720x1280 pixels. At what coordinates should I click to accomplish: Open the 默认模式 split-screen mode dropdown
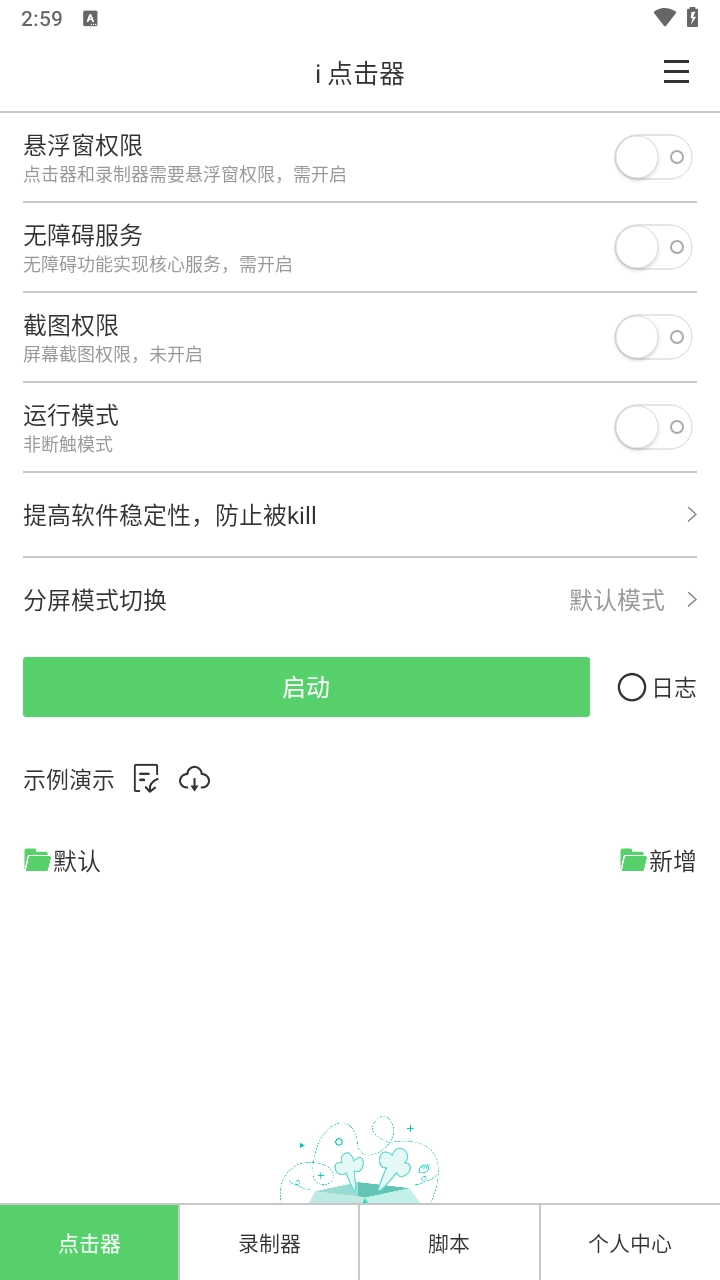coord(616,600)
